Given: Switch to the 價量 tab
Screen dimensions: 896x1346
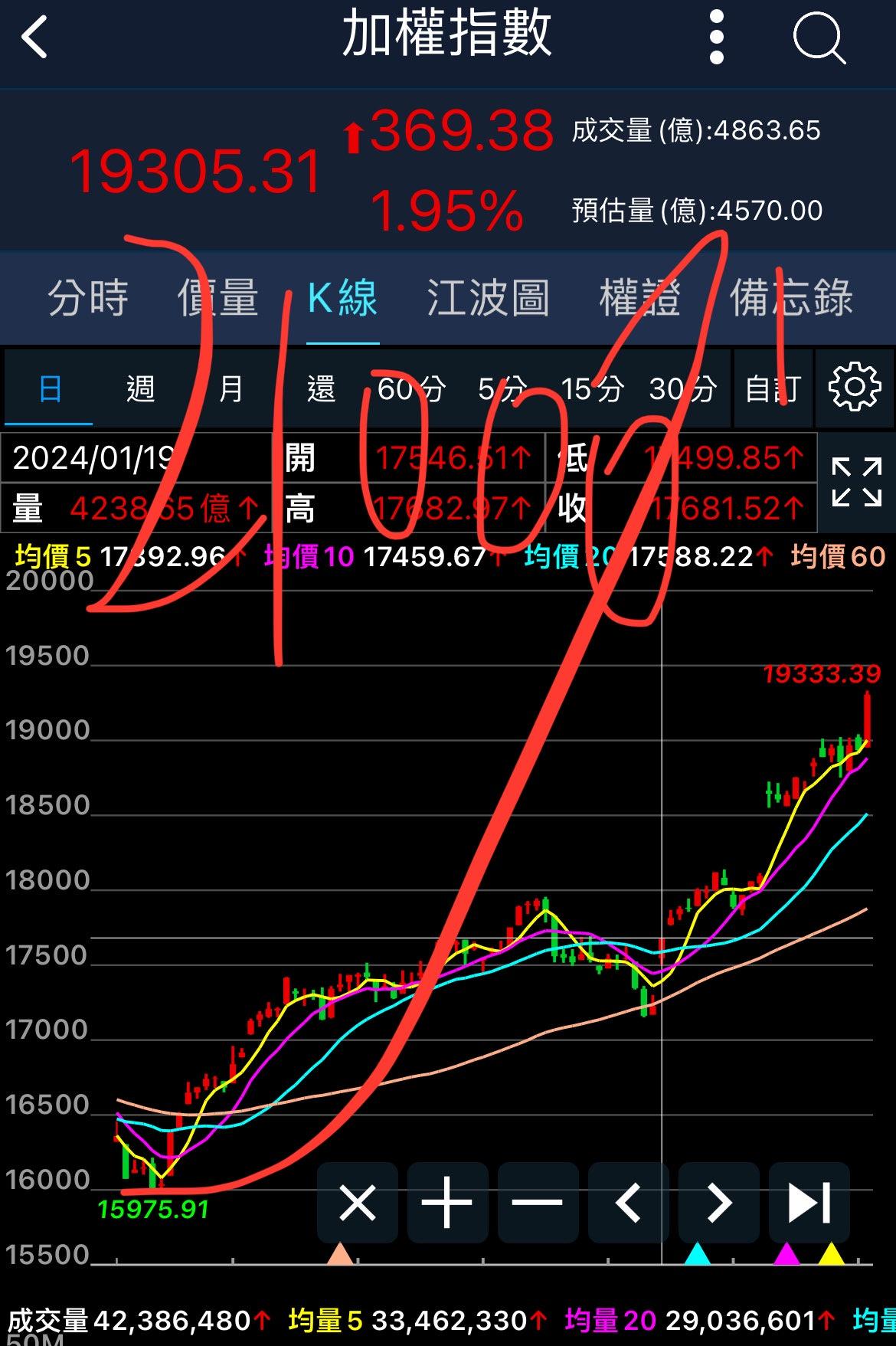Looking at the screenshot, I should pos(218,297).
